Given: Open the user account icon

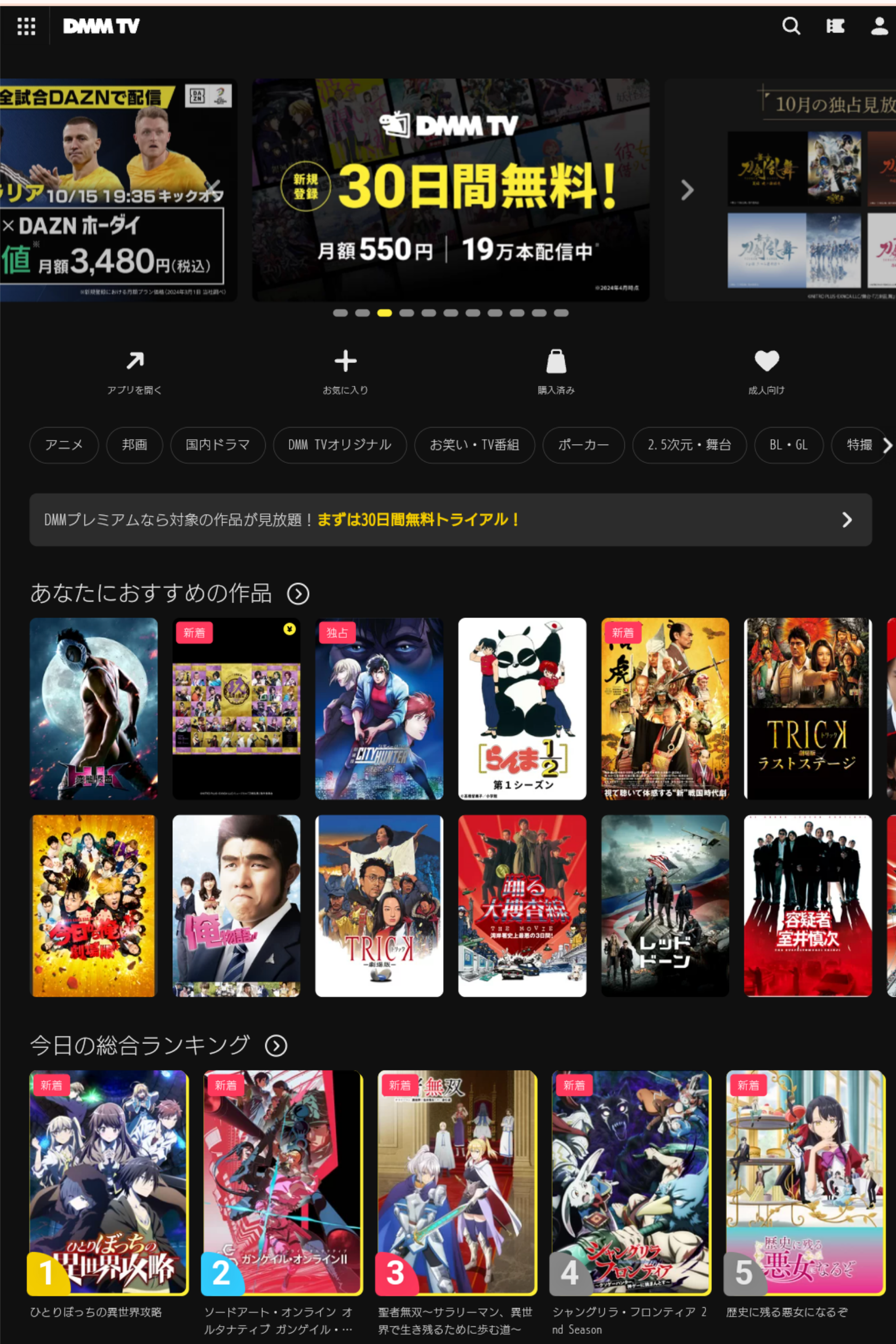Looking at the screenshot, I should (879, 26).
